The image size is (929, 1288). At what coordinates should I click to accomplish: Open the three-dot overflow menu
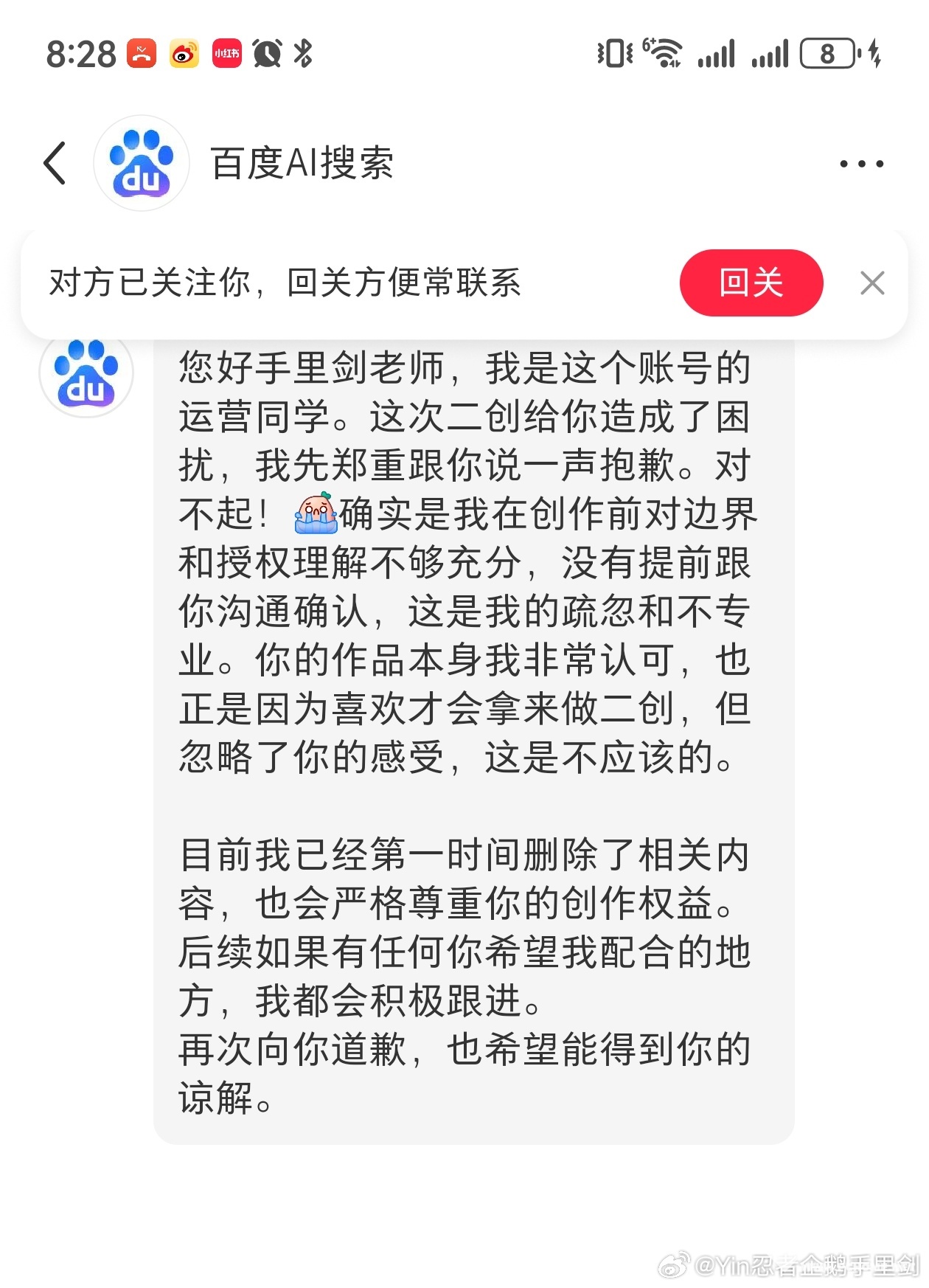[861, 164]
